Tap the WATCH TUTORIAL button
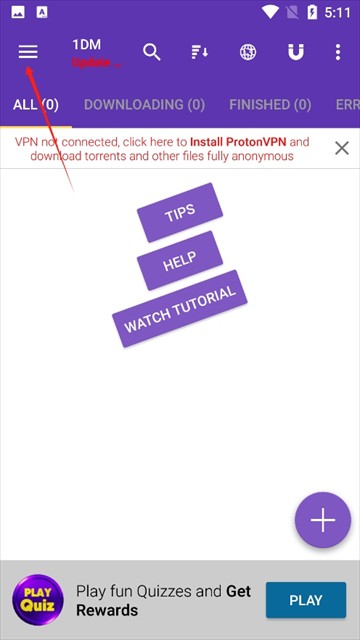Viewport: 360px width, 640px height. pos(180,308)
